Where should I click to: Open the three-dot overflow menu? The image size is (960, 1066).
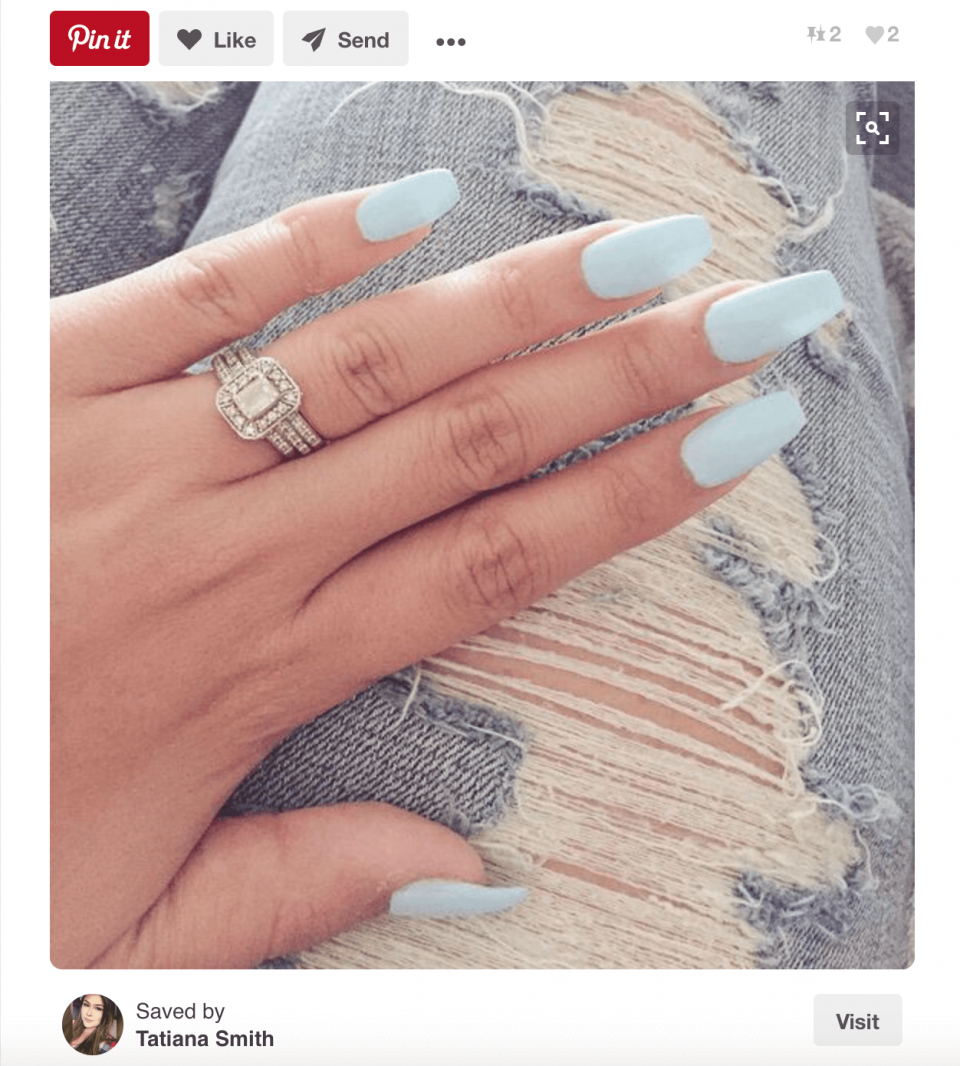pyautogui.click(x=451, y=41)
